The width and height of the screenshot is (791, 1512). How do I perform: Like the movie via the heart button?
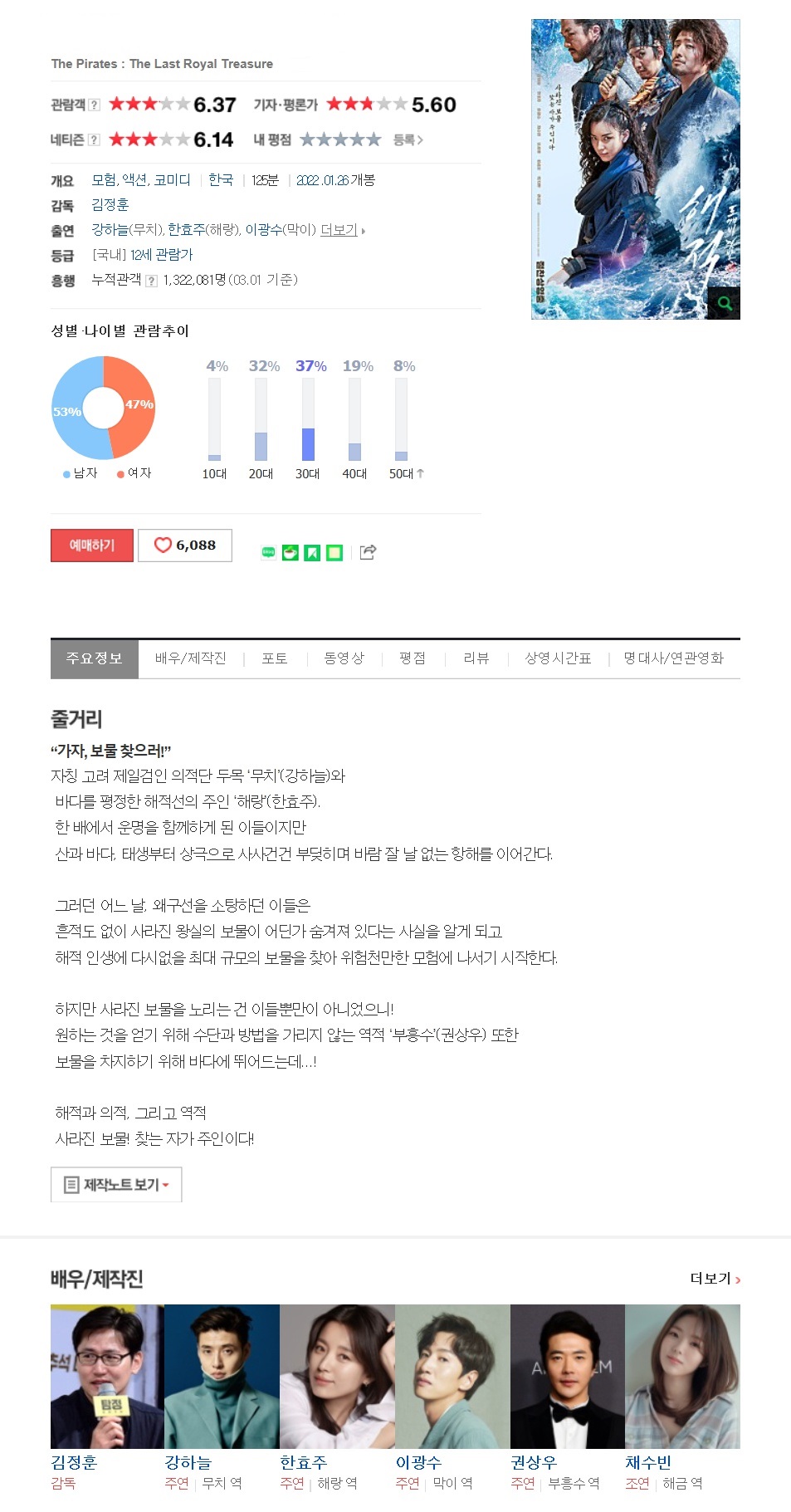pos(185,546)
